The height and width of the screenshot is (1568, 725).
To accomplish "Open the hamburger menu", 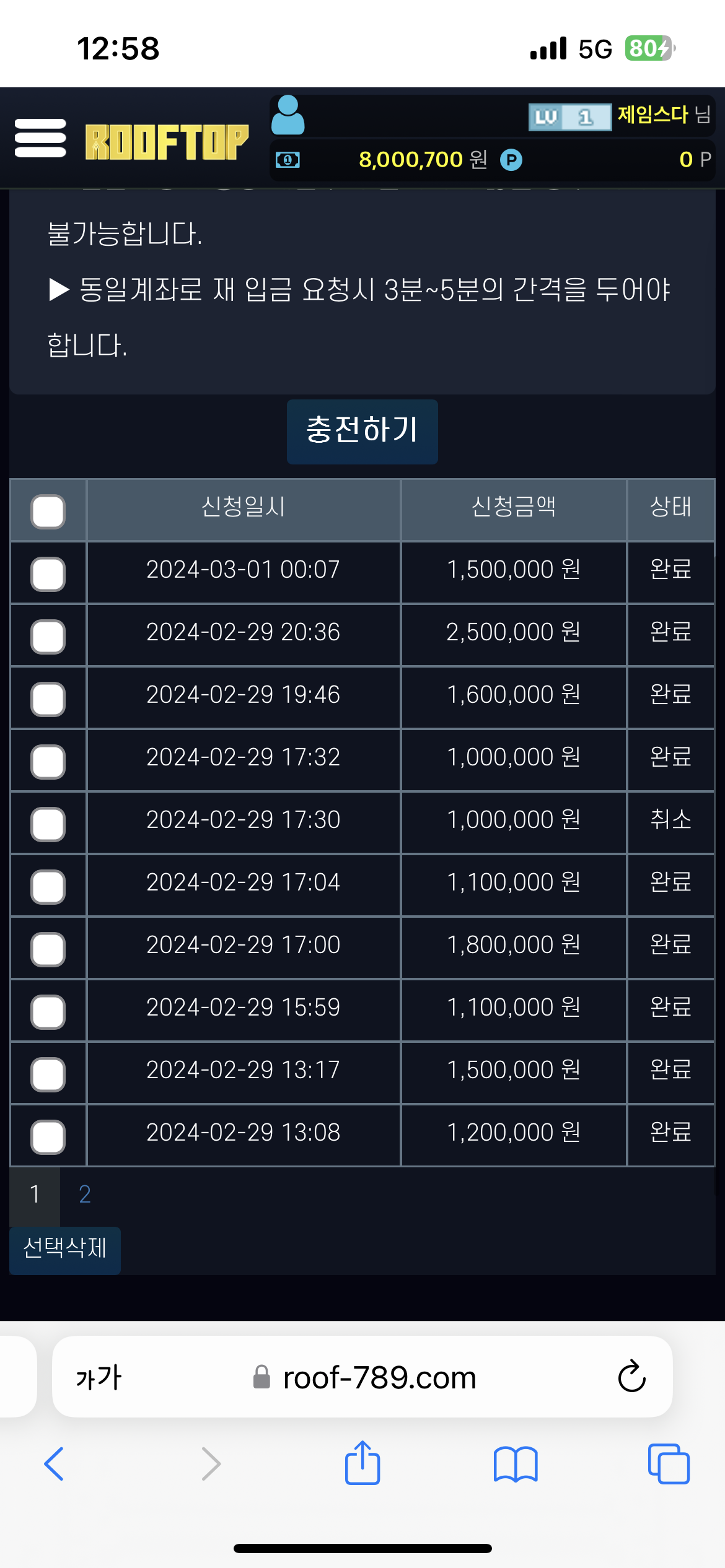I will [40, 138].
